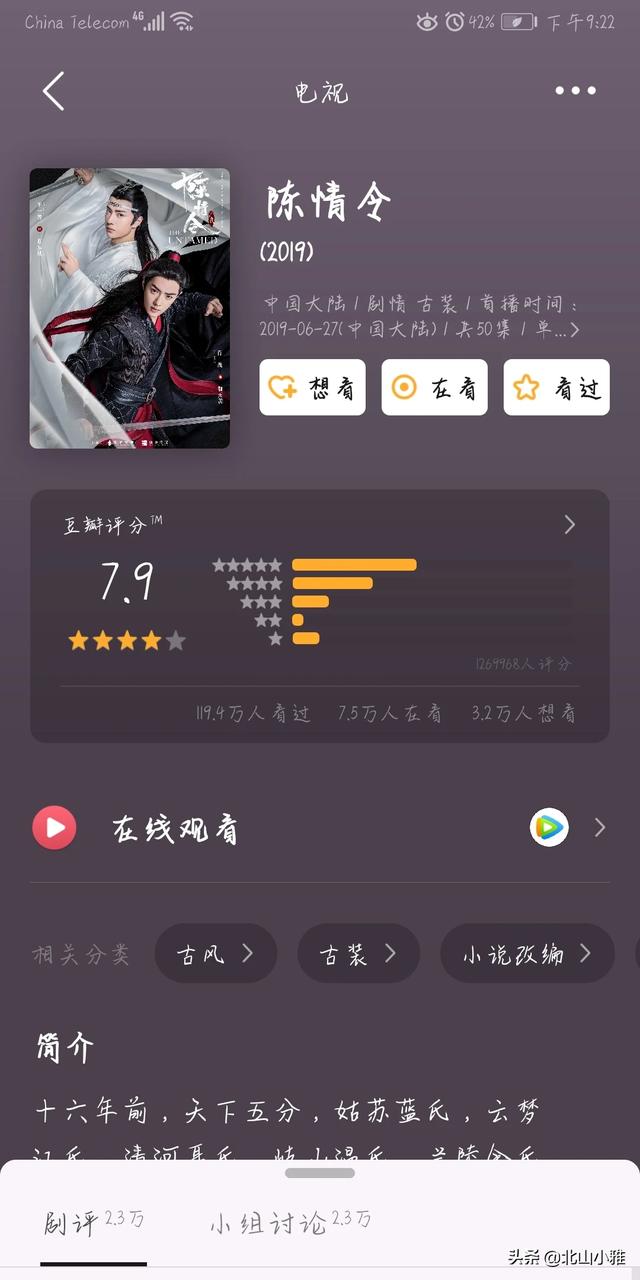Tap the bottom sheet drag handle
The image size is (640, 1280).
320,1173
